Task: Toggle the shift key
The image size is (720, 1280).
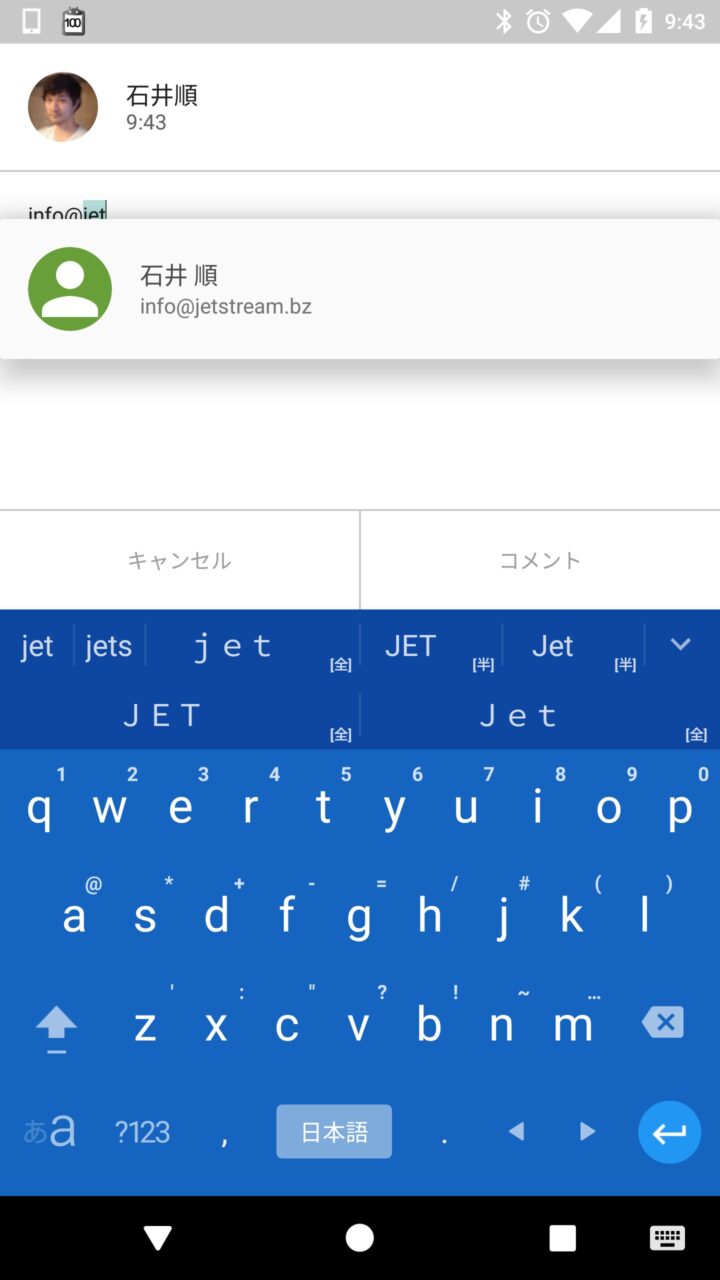Action: pos(56,1025)
